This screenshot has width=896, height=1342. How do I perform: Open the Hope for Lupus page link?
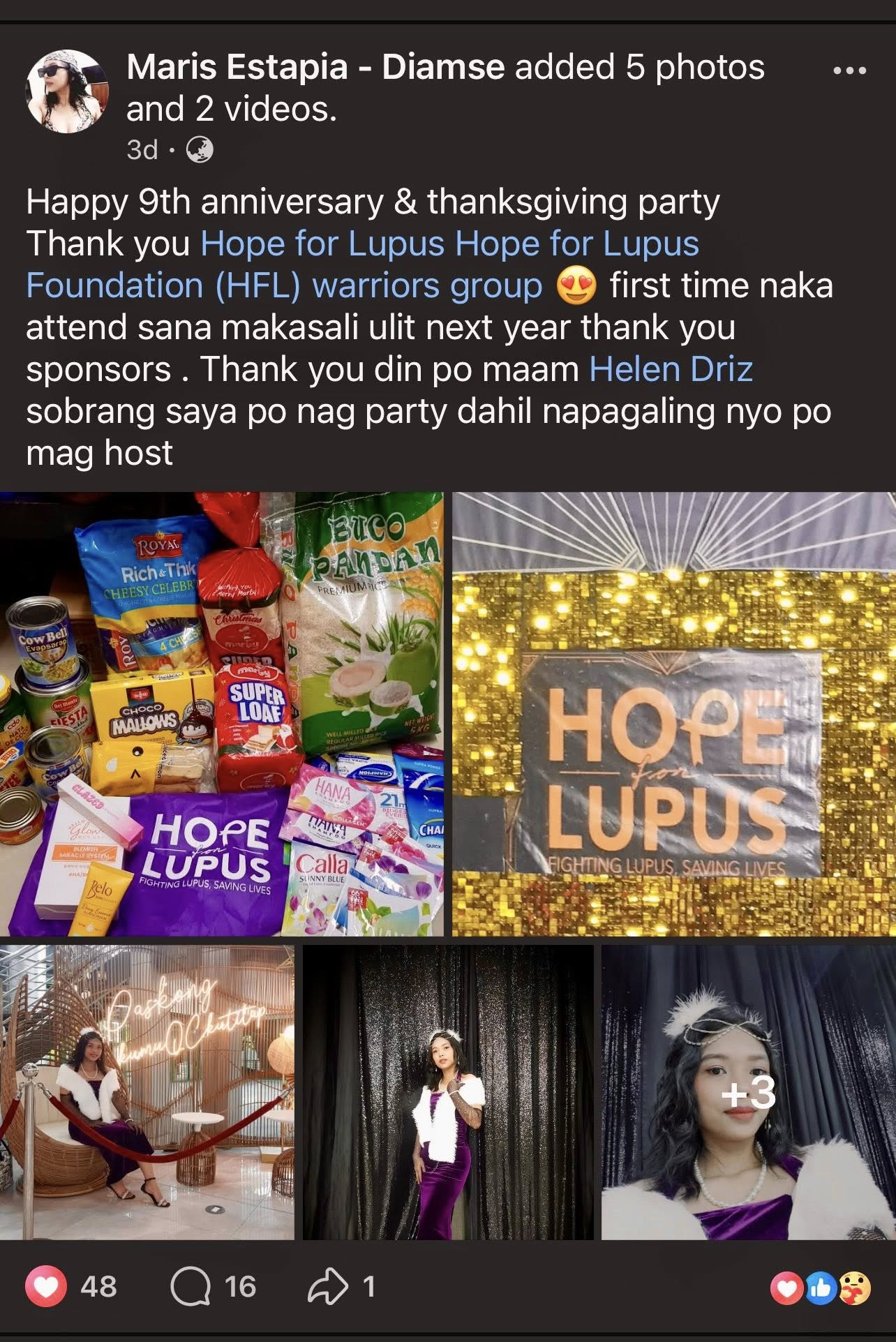click(x=322, y=244)
